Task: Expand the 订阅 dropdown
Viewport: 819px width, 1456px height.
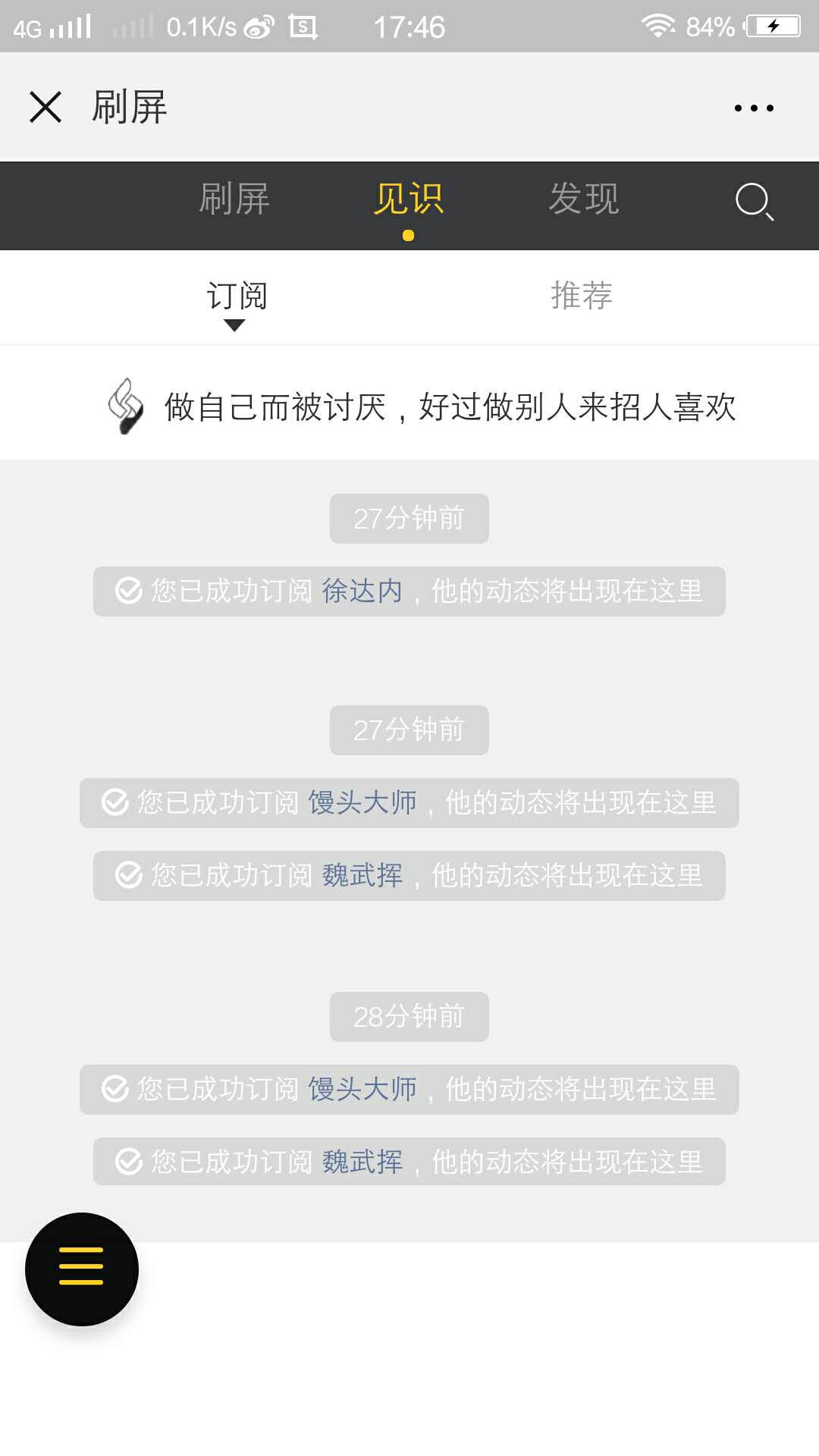Action: click(237, 303)
